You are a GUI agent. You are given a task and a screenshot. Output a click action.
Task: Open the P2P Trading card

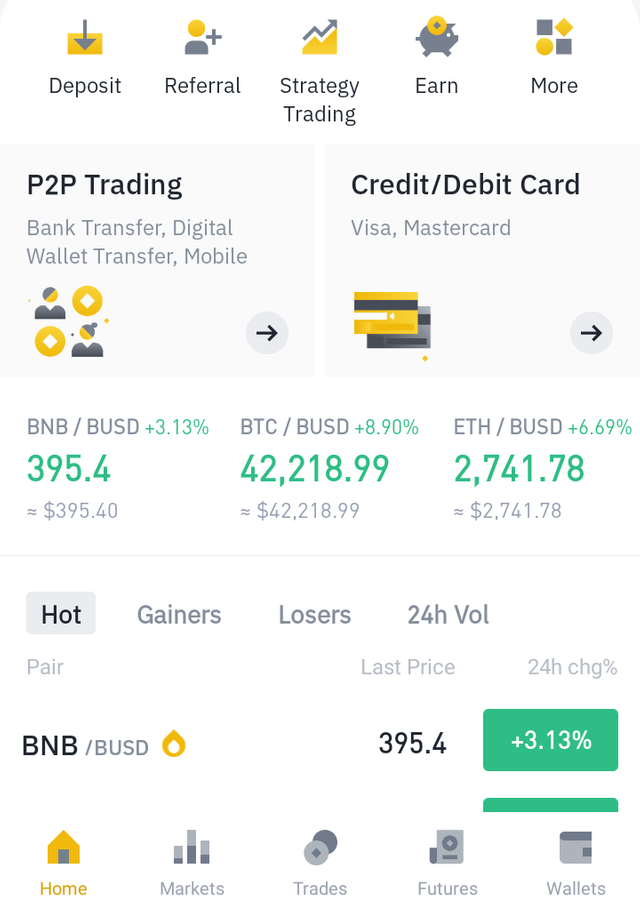[158, 262]
